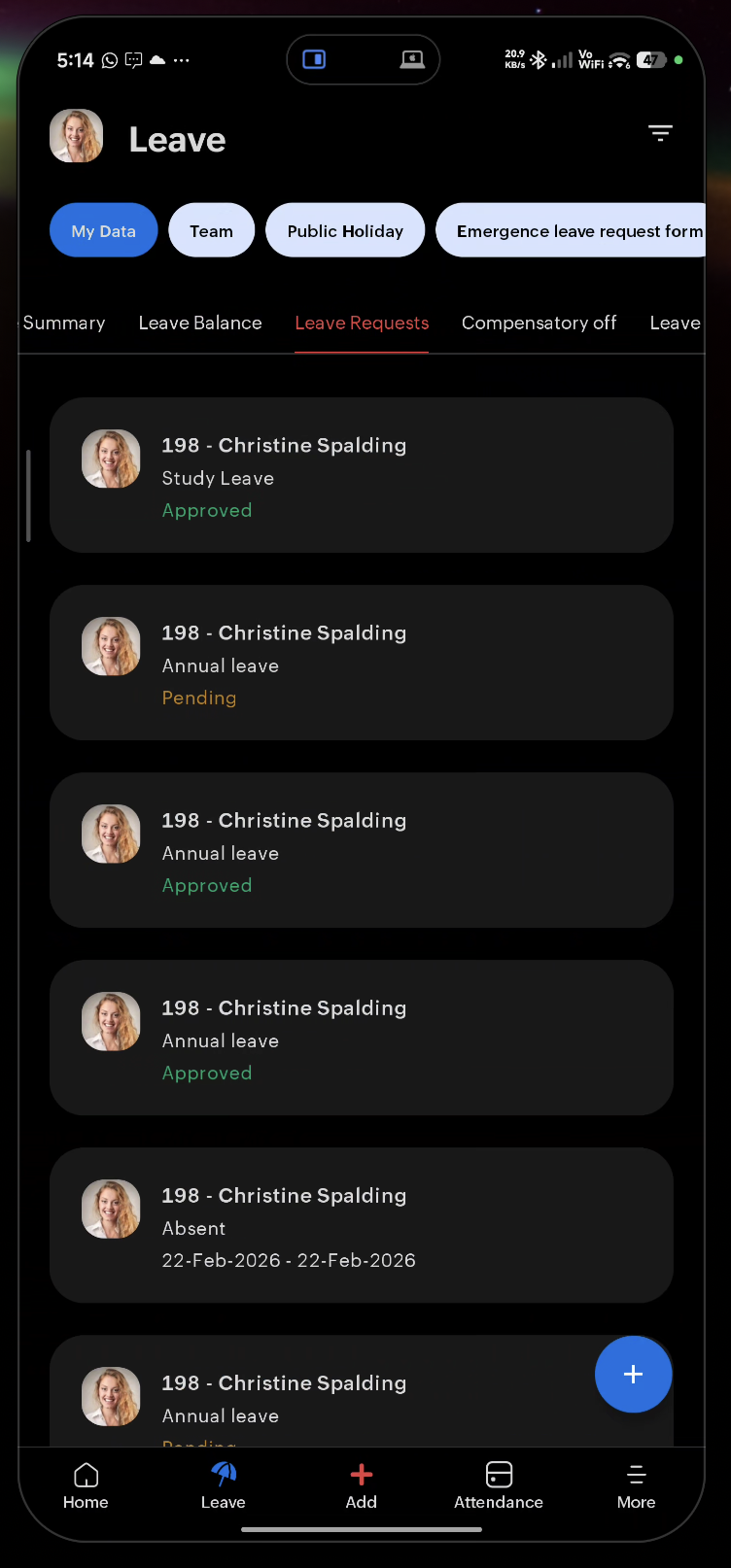Go to the Compensatory off tab

(539, 323)
